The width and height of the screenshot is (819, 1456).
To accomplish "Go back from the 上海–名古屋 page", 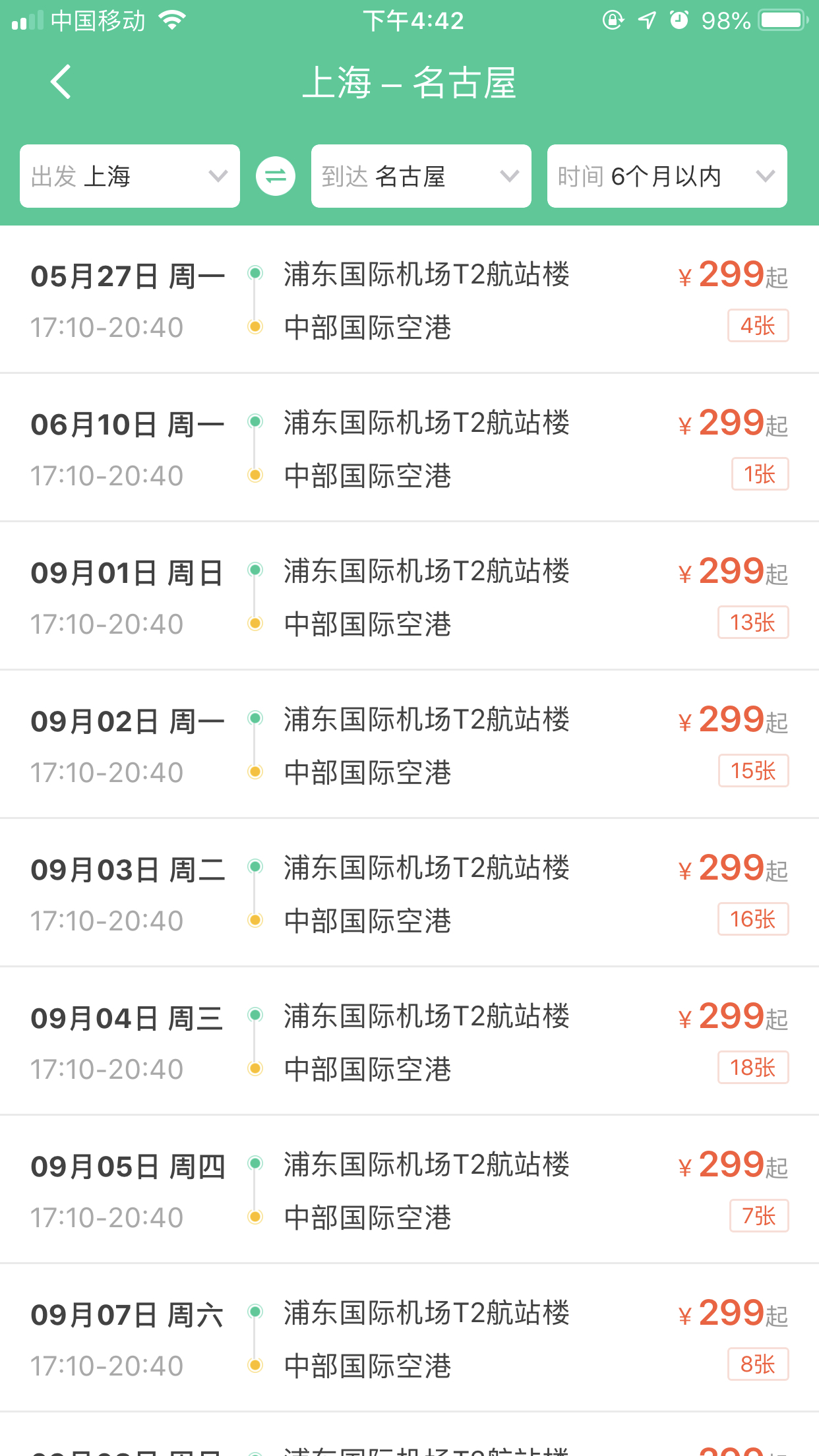I will pos(61,82).
